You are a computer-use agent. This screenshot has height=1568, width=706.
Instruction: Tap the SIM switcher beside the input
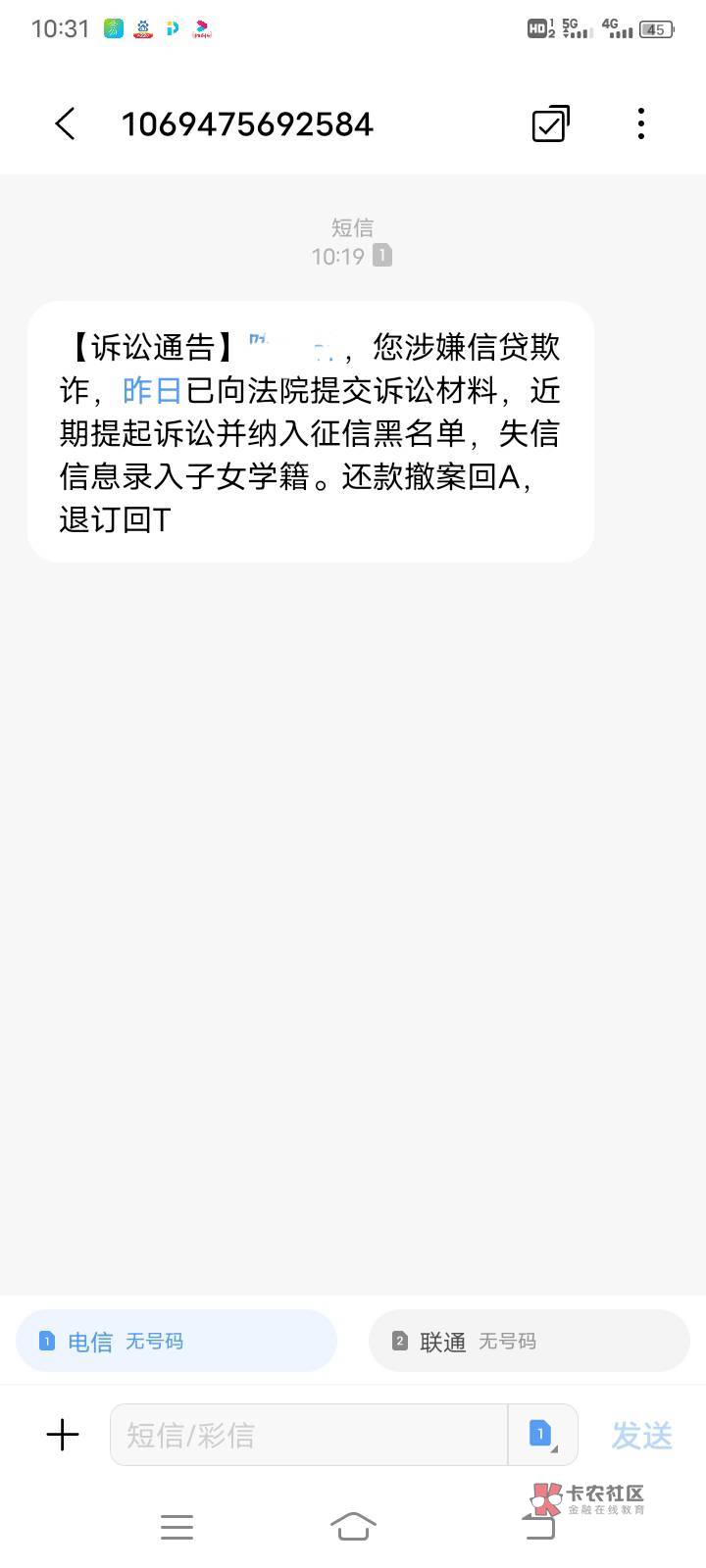point(542,1435)
